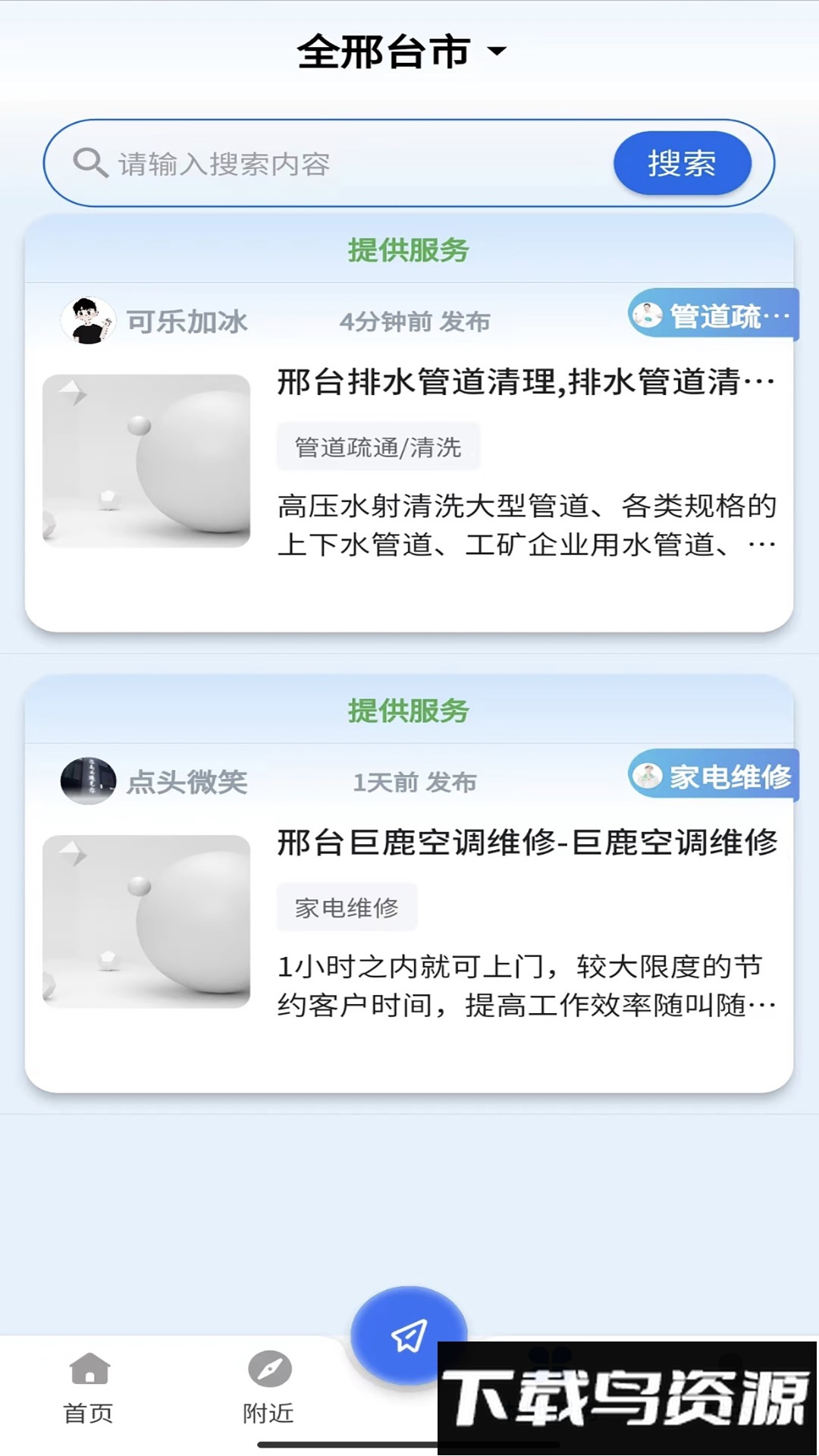Open the 全邢台市 city dropdown
Screen dimensions: 819x1456
pos(402,52)
